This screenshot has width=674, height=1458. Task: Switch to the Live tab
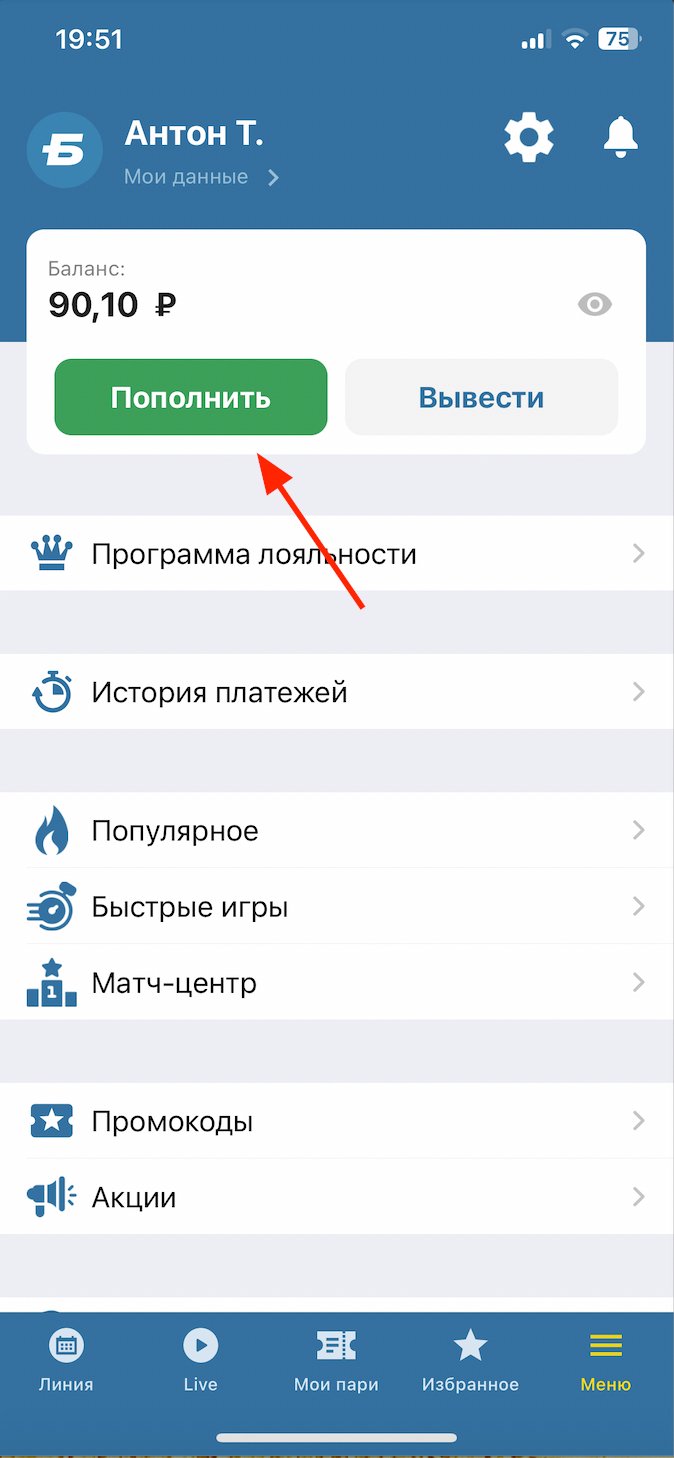pyautogui.click(x=201, y=1361)
